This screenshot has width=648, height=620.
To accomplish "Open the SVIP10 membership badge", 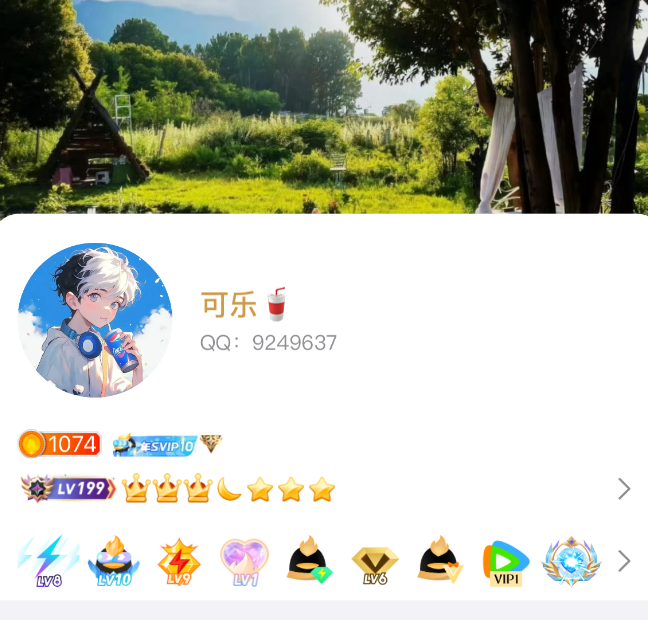I will pyautogui.click(x=155, y=445).
